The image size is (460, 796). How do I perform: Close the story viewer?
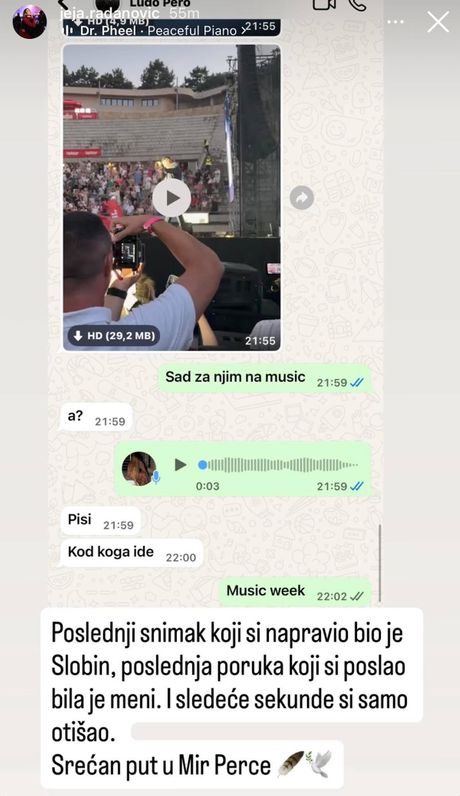(x=438, y=22)
